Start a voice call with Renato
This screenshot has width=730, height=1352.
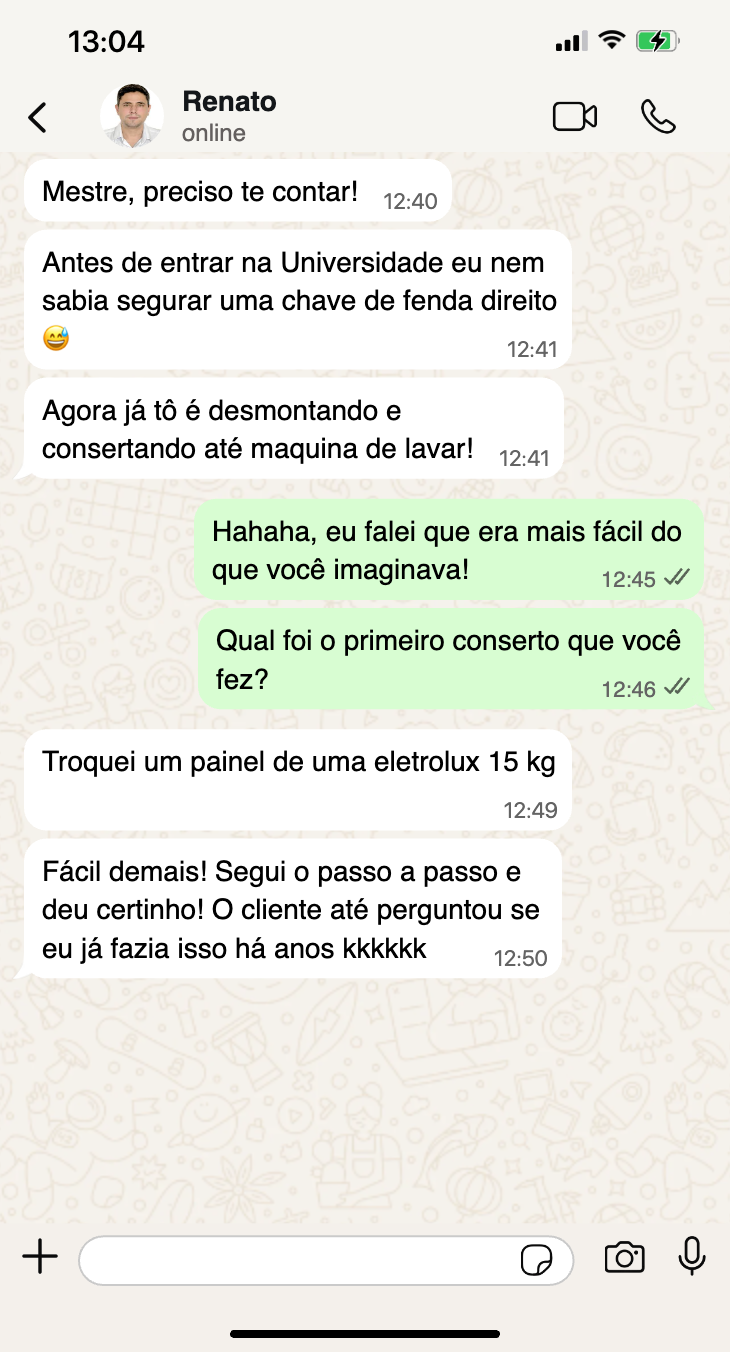(x=658, y=117)
